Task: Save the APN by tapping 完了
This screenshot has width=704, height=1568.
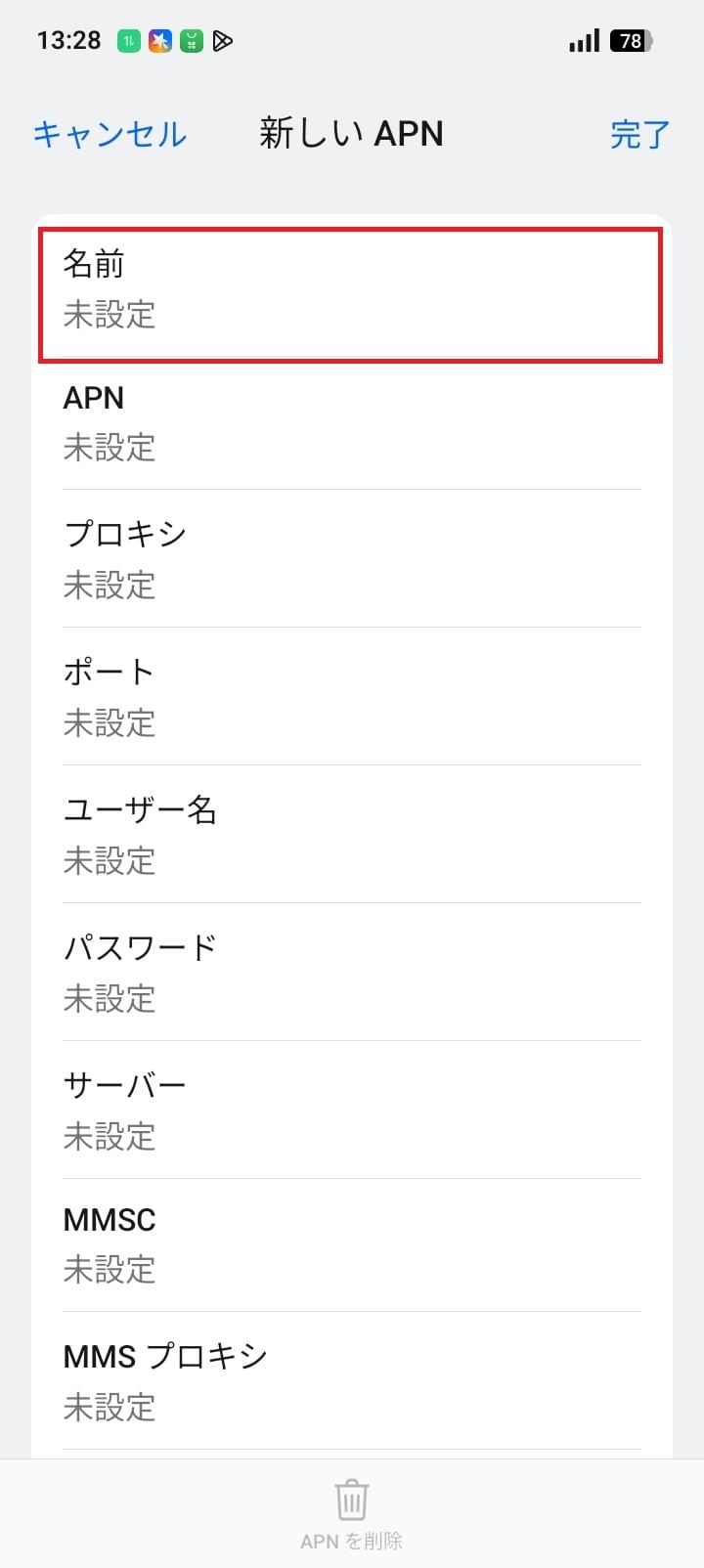Action: [x=639, y=134]
